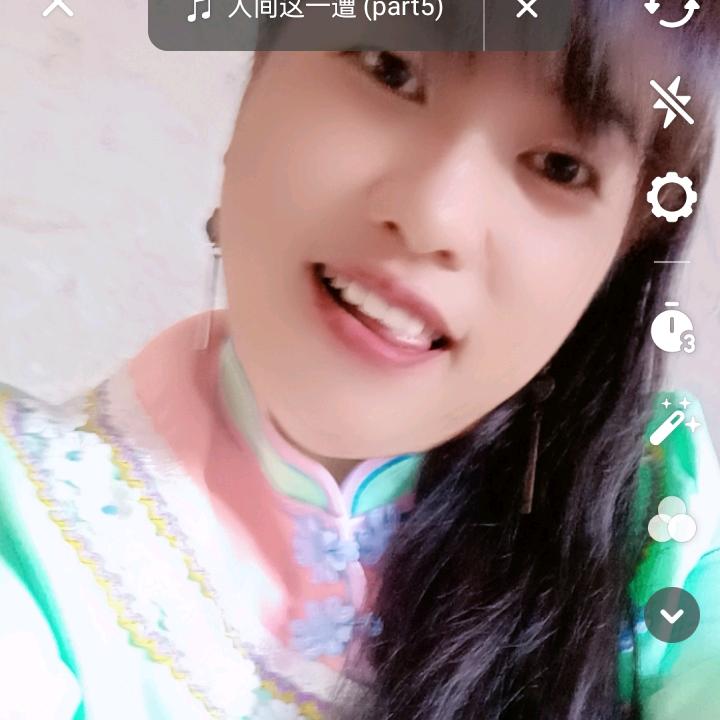The image size is (720, 720).
Task: Open the beauty effects magic wand
Action: pyautogui.click(x=673, y=421)
